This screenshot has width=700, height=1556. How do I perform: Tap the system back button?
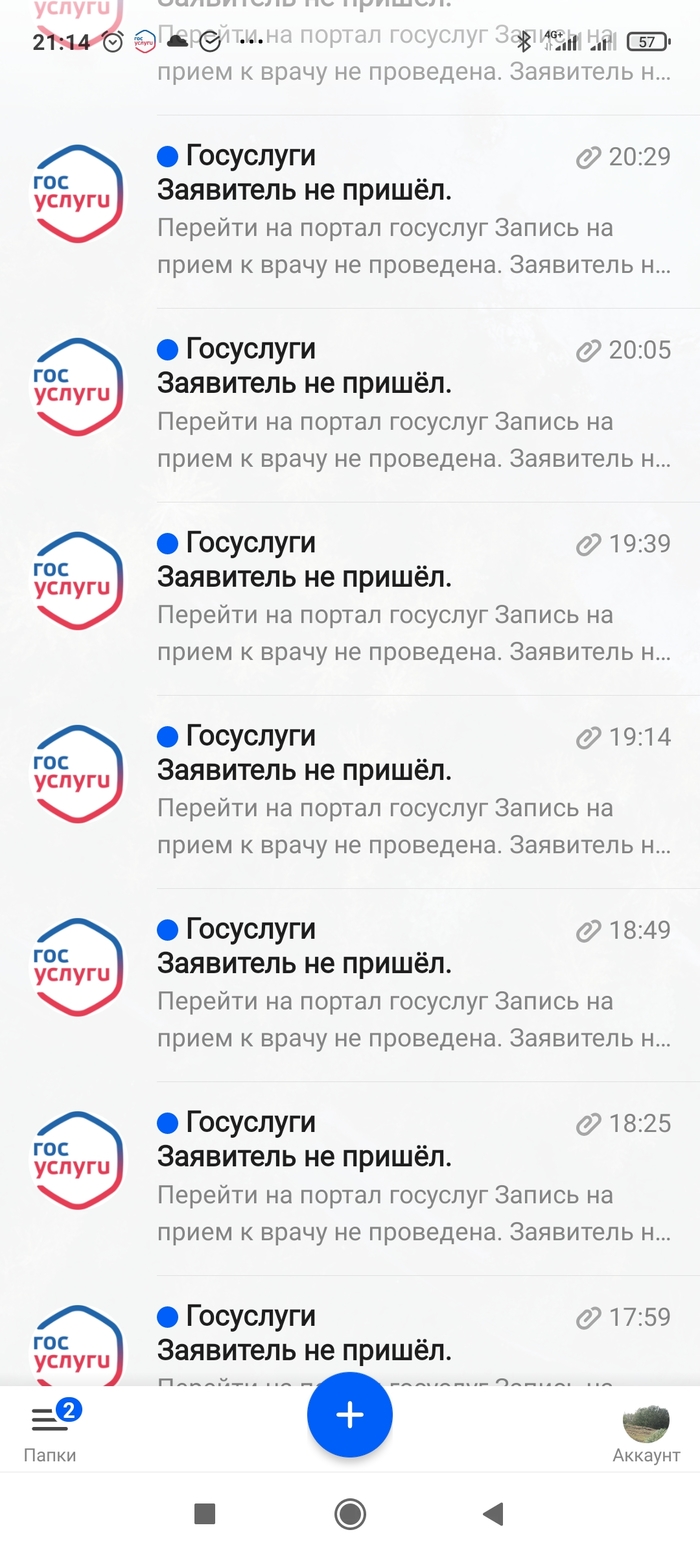[493, 1514]
